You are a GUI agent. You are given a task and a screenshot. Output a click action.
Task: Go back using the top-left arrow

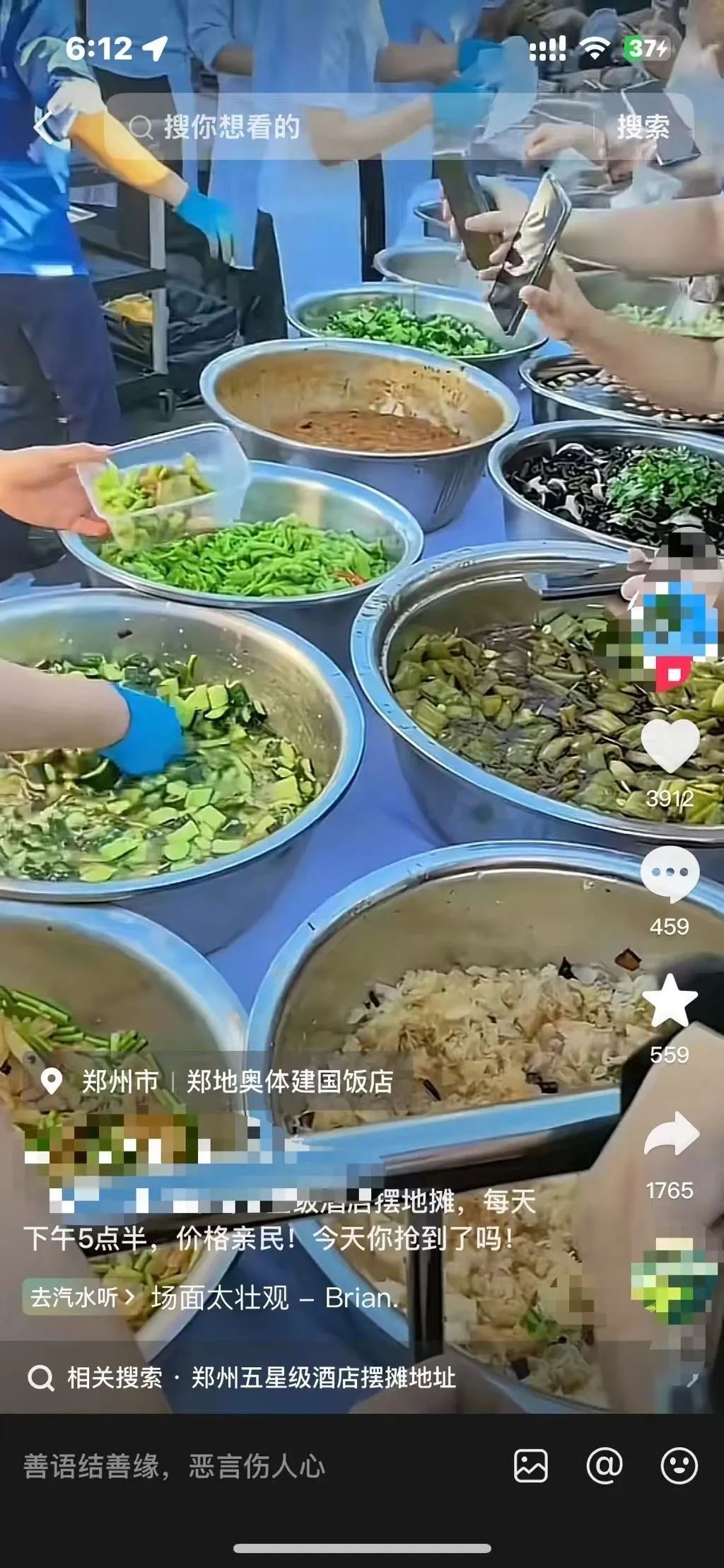pyautogui.click(x=44, y=127)
